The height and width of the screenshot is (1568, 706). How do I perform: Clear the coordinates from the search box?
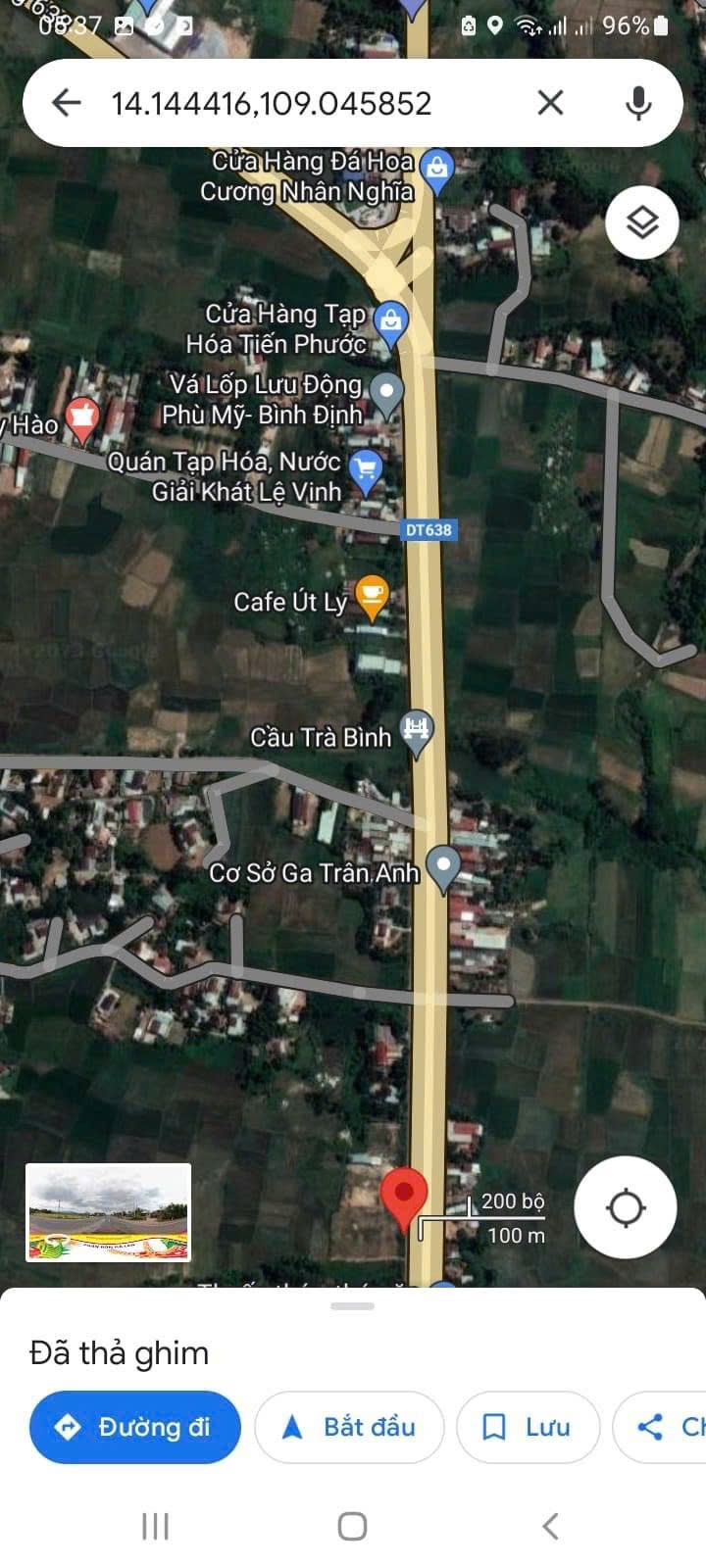tap(550, 102)
